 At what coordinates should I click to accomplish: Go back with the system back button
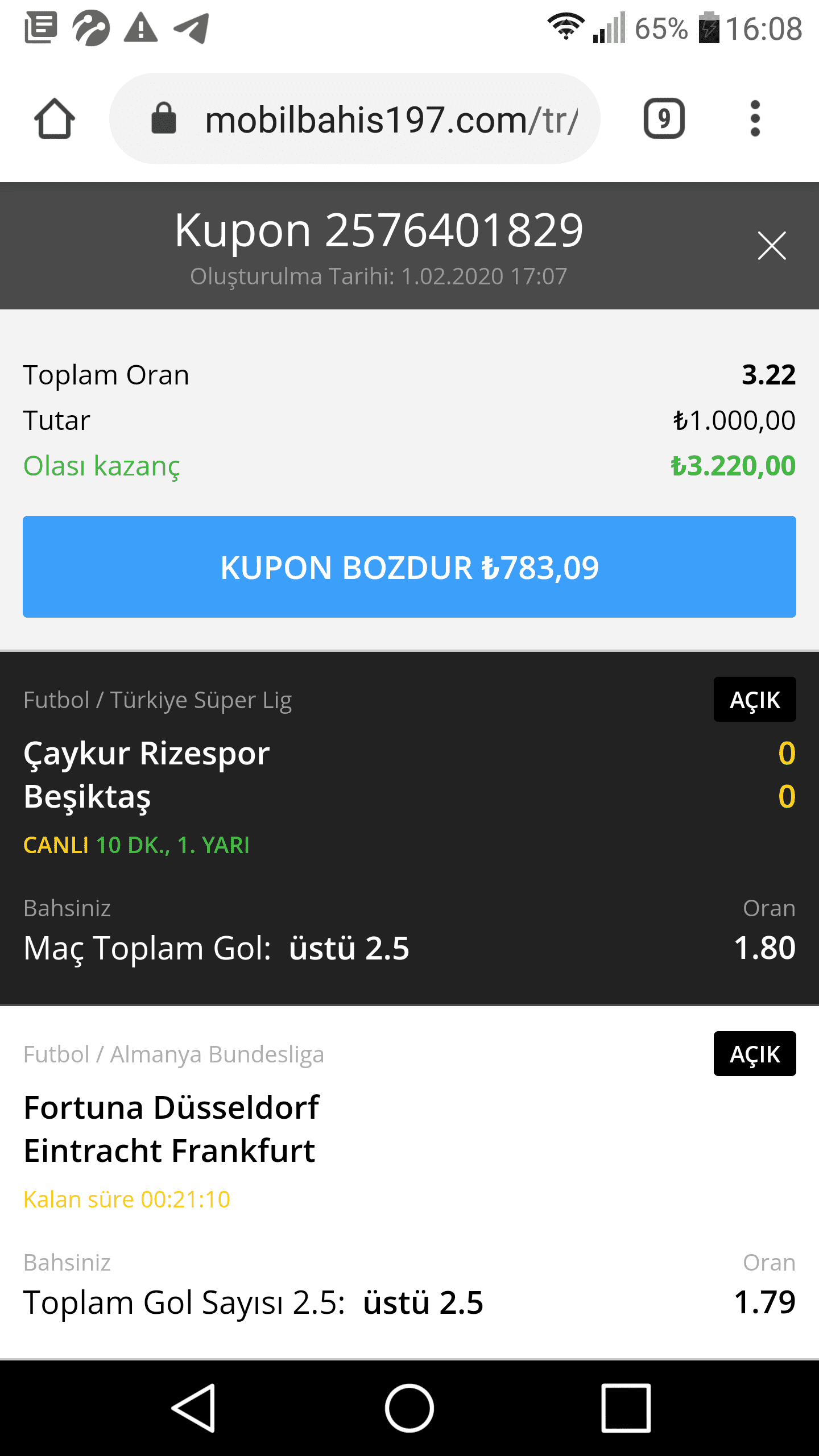193,1408
